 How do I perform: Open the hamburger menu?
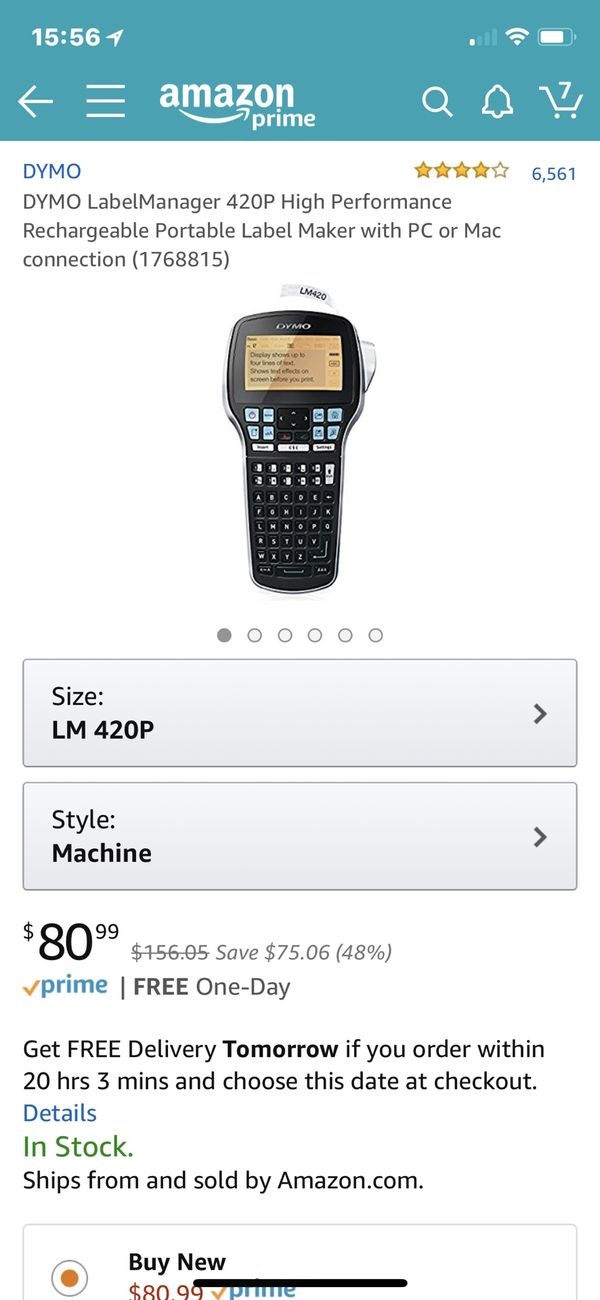coord(105,101)
